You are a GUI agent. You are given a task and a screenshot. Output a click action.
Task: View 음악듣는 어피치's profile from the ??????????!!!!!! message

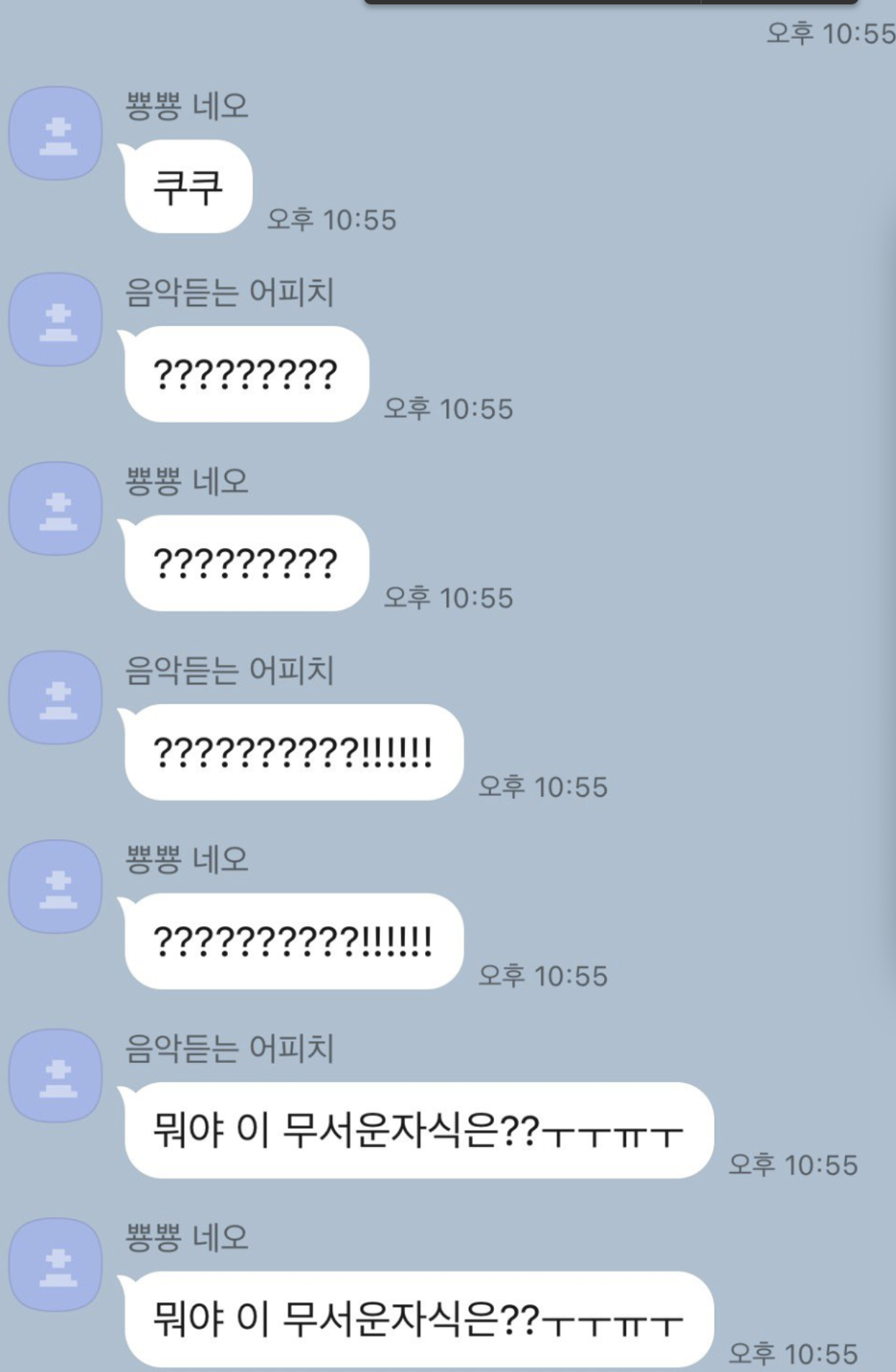55,698
